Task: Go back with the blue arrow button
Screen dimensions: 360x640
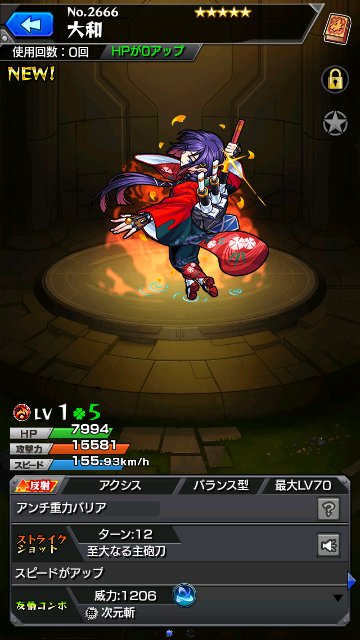Action: click(x=29, y=24)
